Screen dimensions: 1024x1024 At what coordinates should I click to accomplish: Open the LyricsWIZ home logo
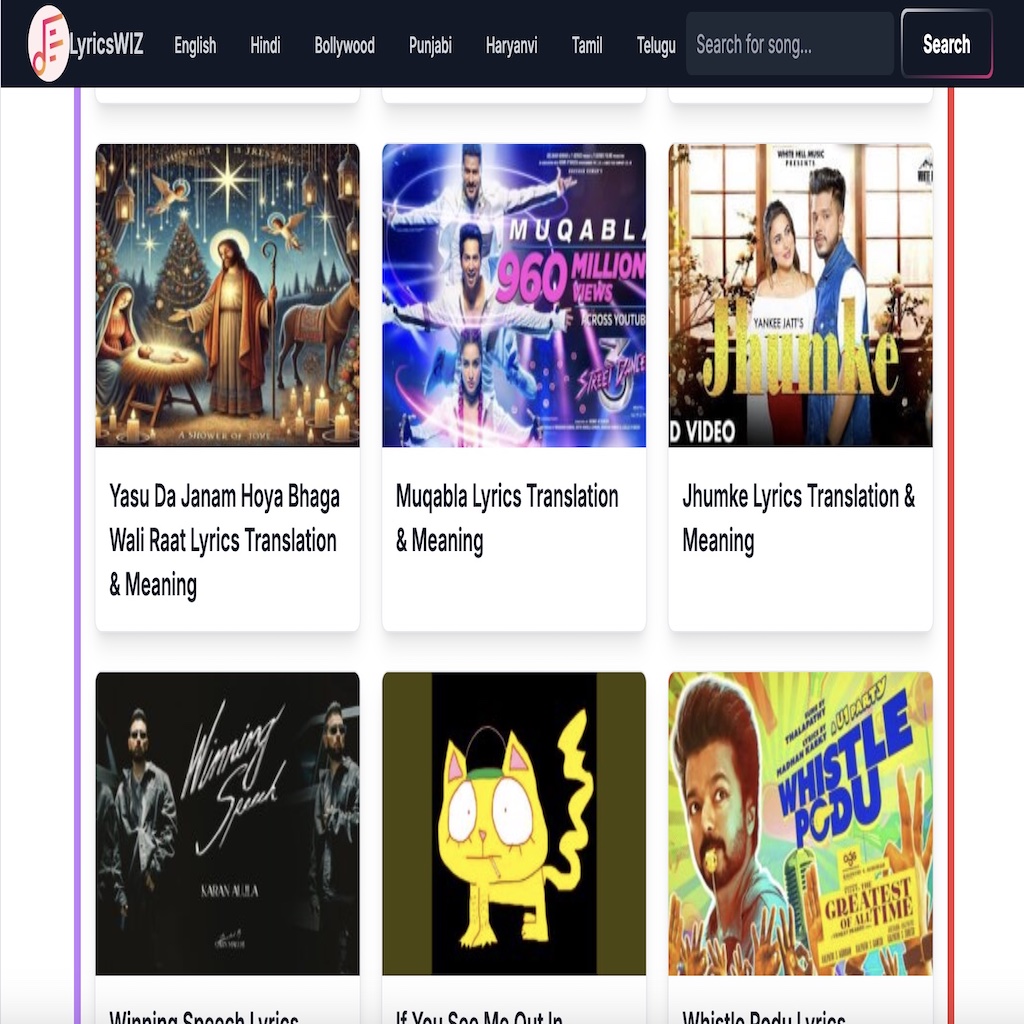[x=87, y=44]
